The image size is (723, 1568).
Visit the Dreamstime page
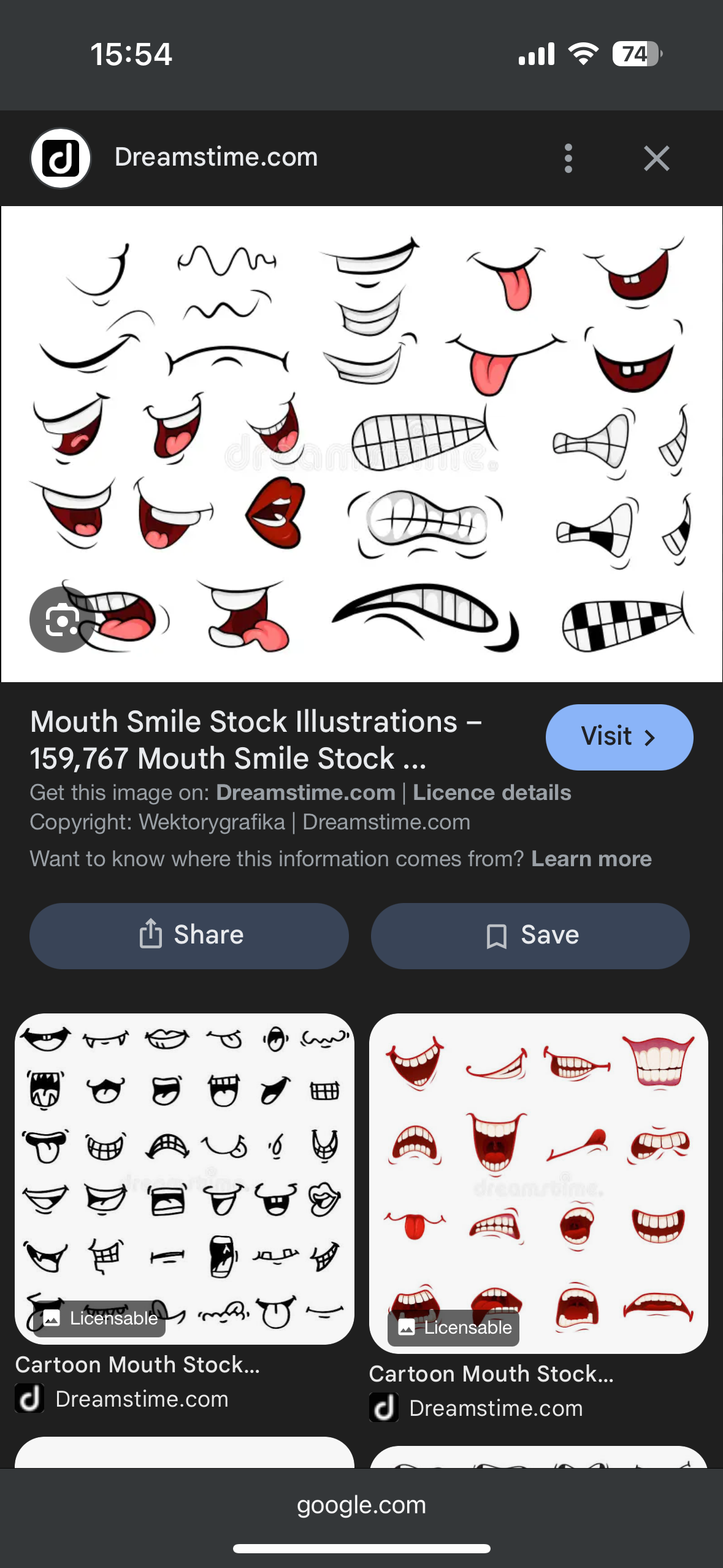pos(619,737)
